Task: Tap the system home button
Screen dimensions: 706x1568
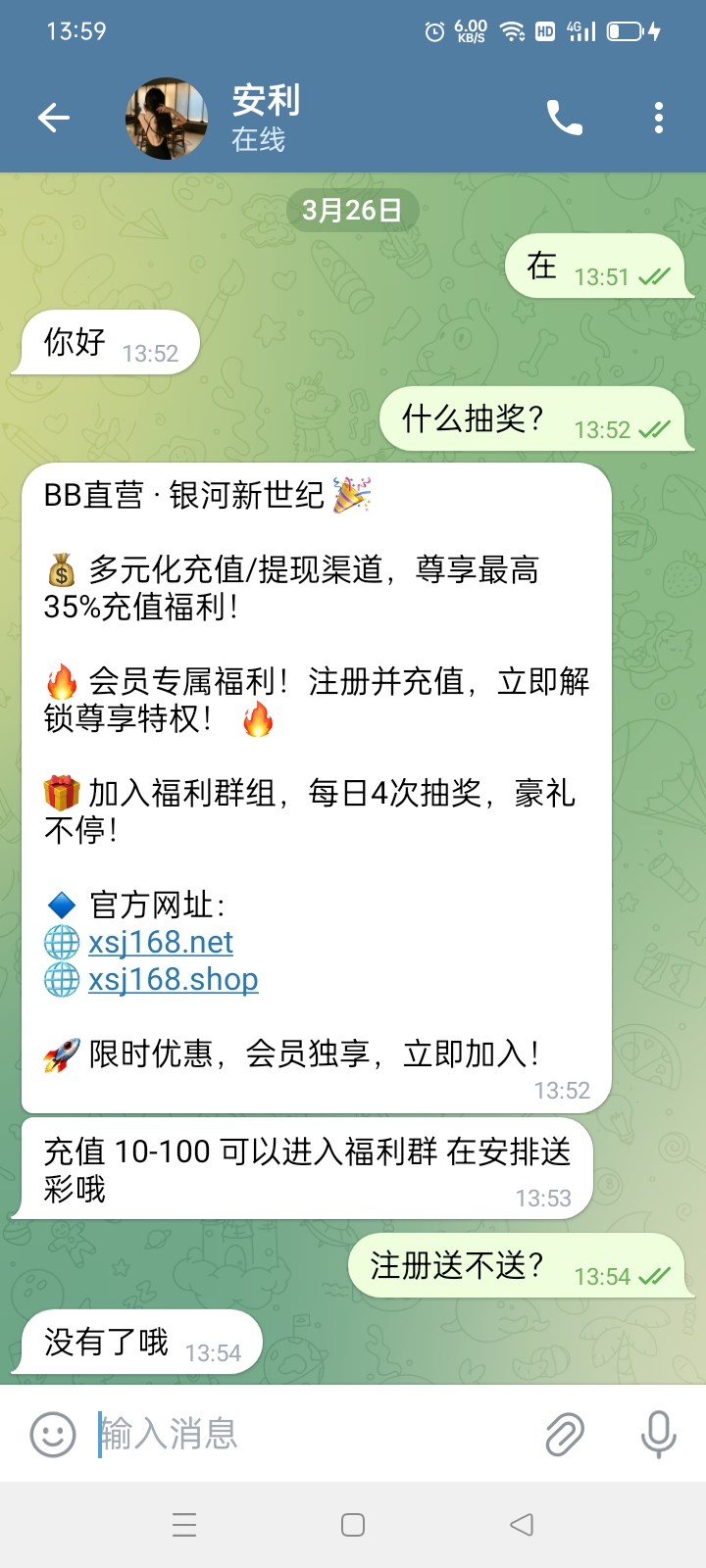Action: click(353, 1525)
